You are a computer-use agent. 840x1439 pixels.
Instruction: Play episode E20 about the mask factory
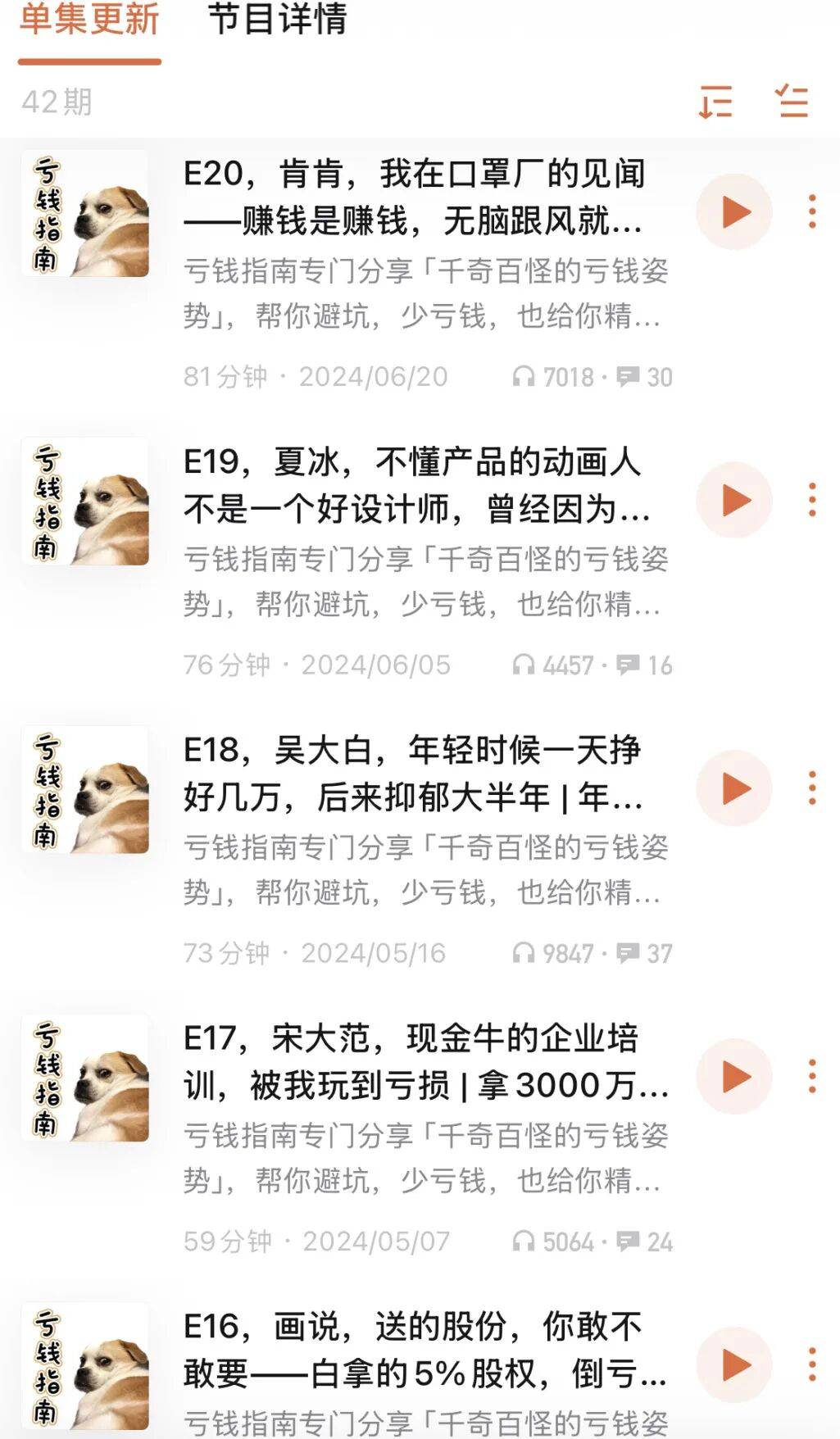[733, 211]
